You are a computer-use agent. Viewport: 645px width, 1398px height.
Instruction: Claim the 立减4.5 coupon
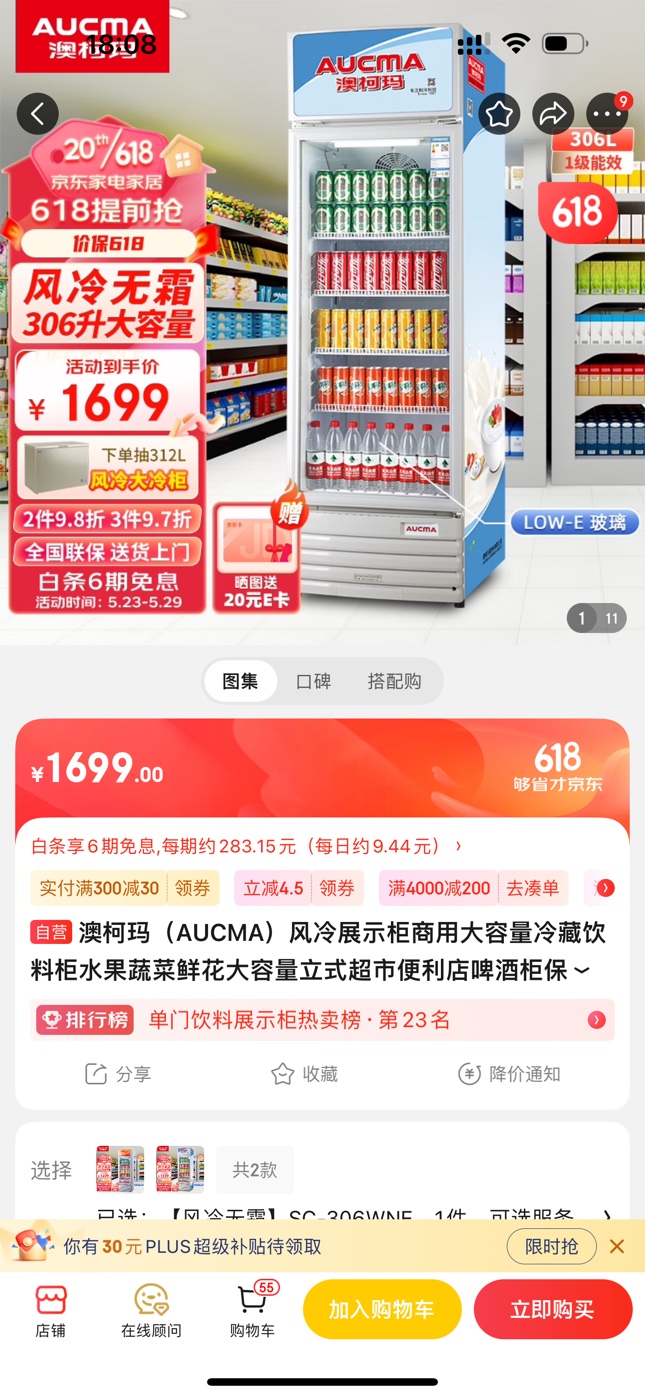(x=338, y=888)
